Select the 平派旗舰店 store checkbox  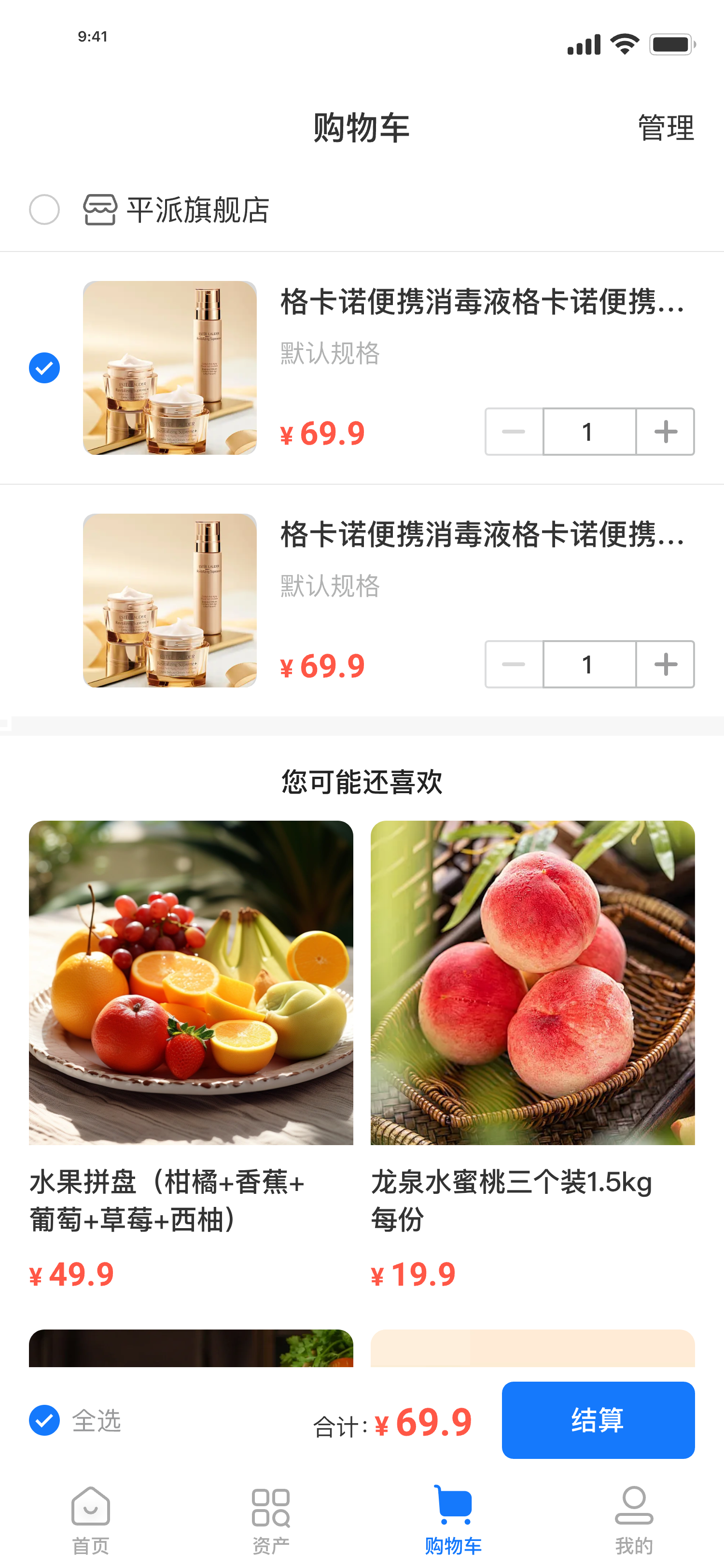tap(44, 210)
